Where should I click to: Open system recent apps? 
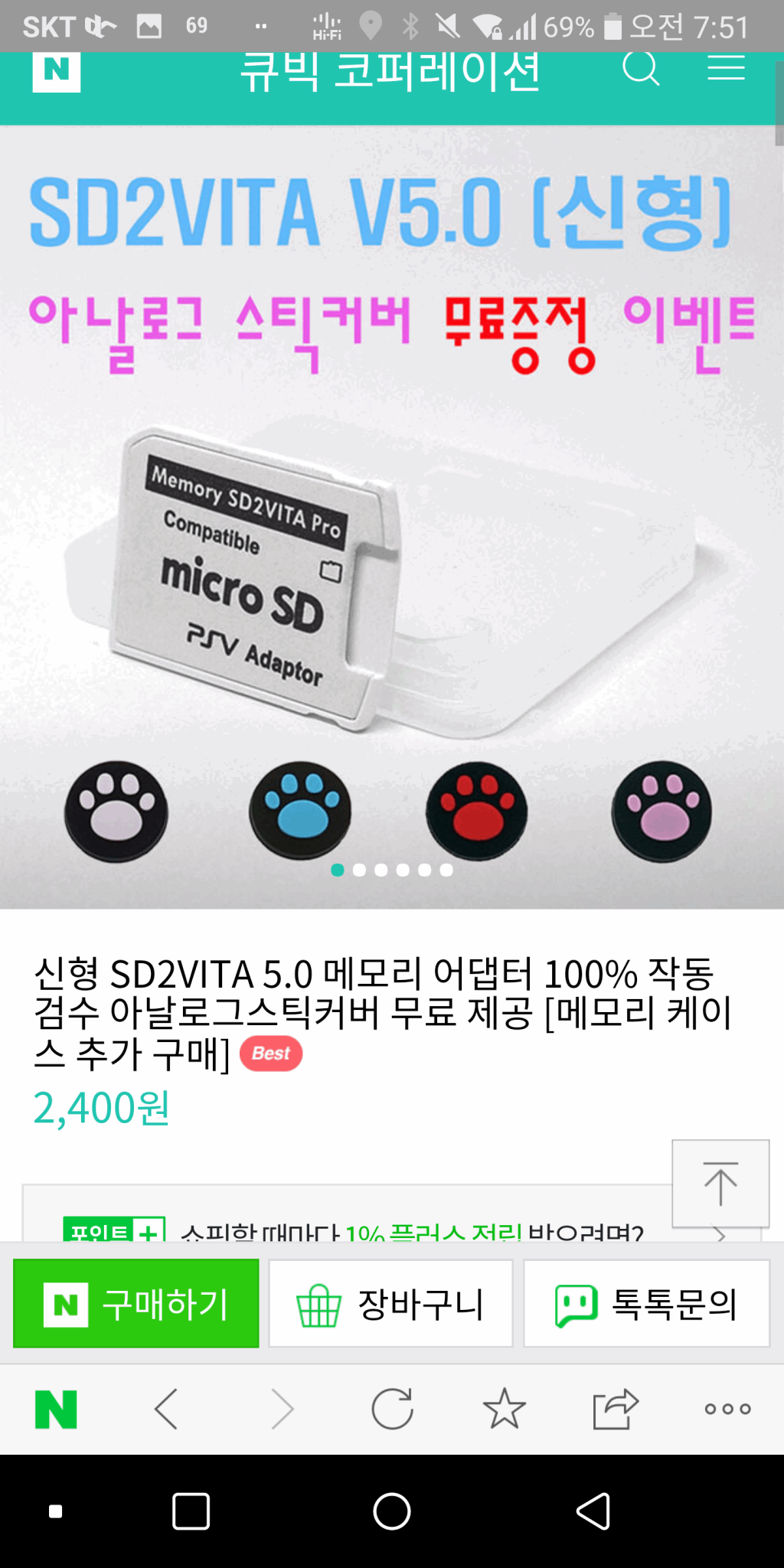click(191, 1511)
